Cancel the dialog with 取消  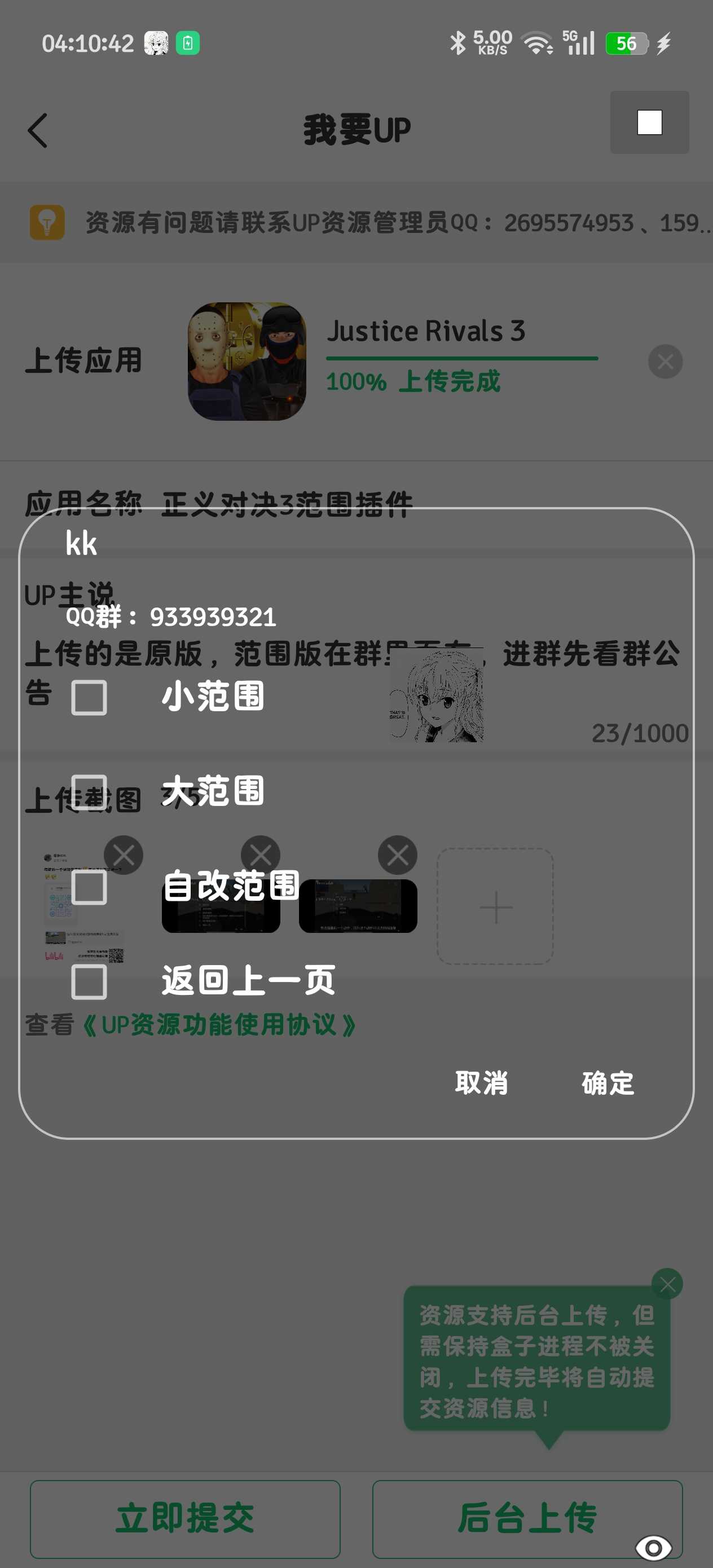coord(481,1083)
